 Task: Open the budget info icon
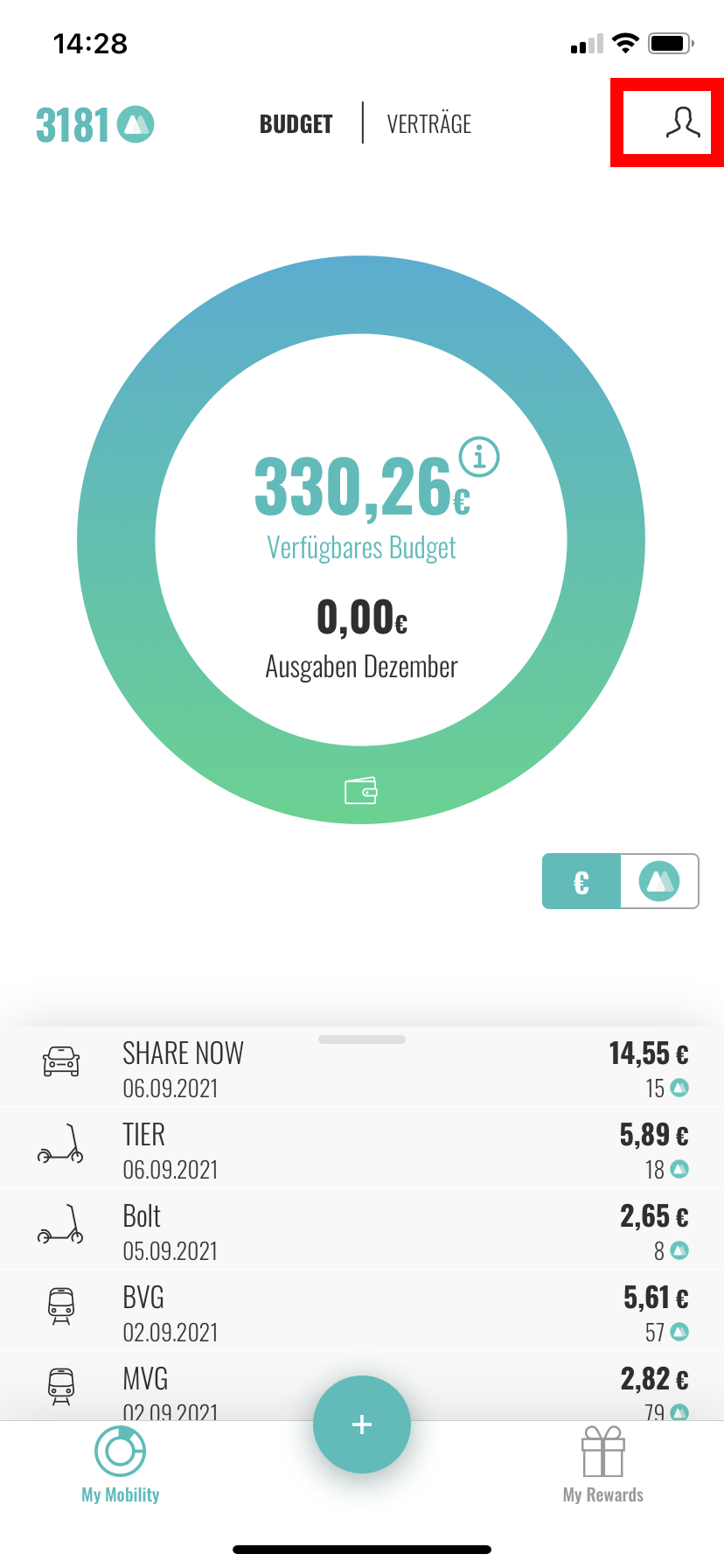pyautogui.click(x=480, y=457)
